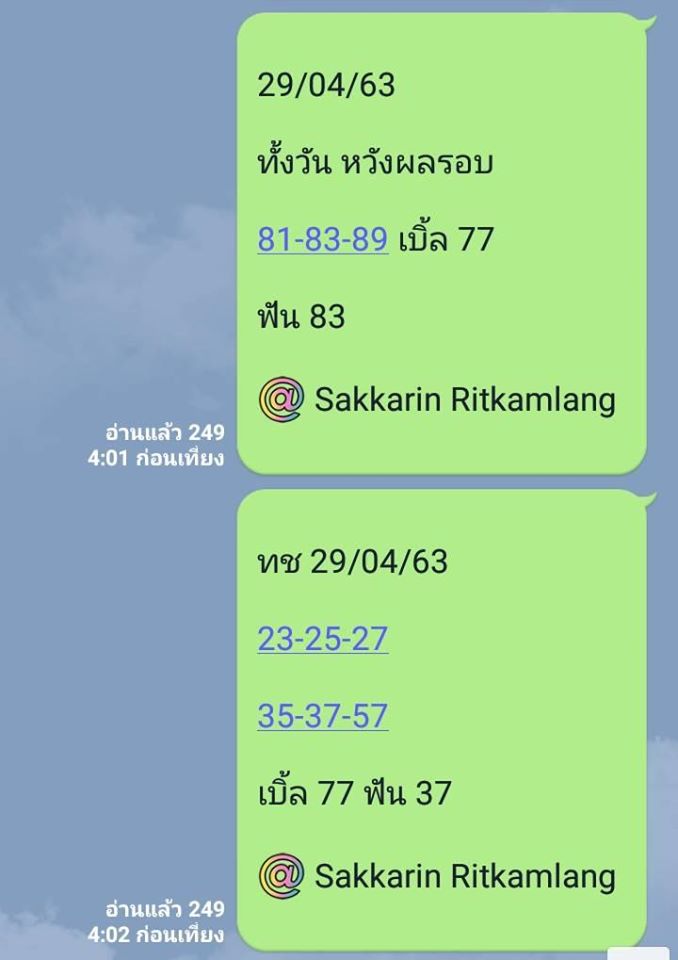Image resolution: width=678 pixels, height=960 pixels.
Task: Select the 35-37-57 underlined link
Action: [322, 716]
